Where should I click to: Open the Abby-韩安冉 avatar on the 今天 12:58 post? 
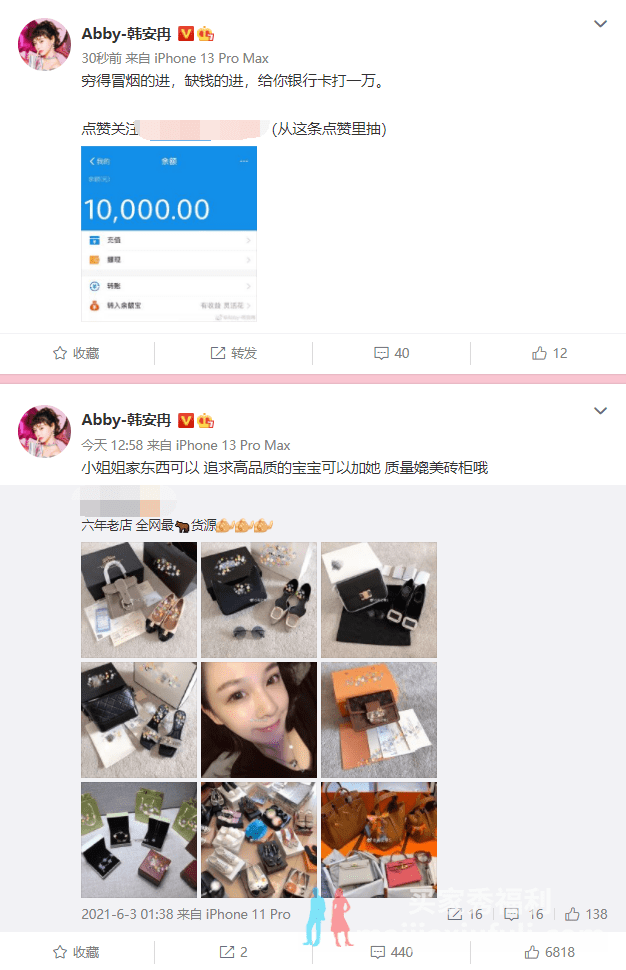(x=44, y=431)
